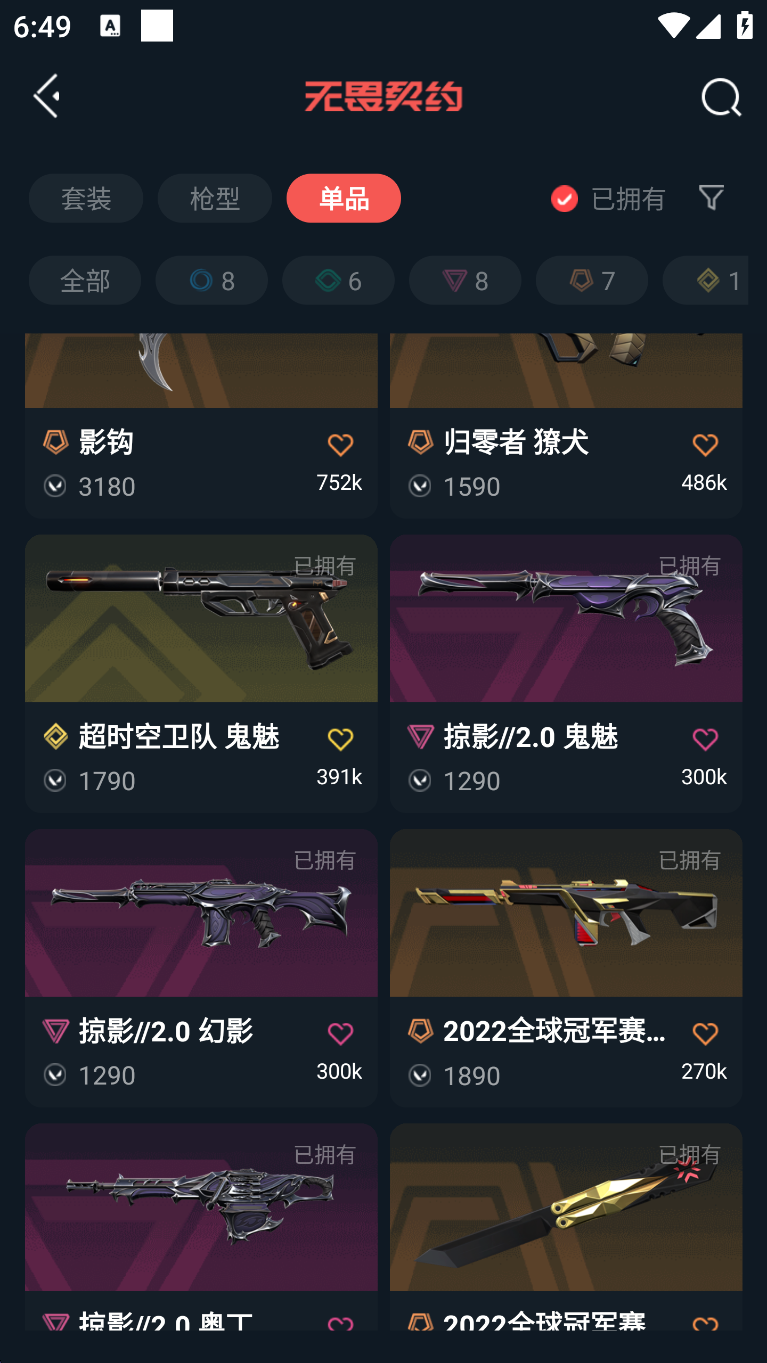Screen dimensions: 767x1363
Task: Switch to the 套装 tab
Action: (86, 198)
